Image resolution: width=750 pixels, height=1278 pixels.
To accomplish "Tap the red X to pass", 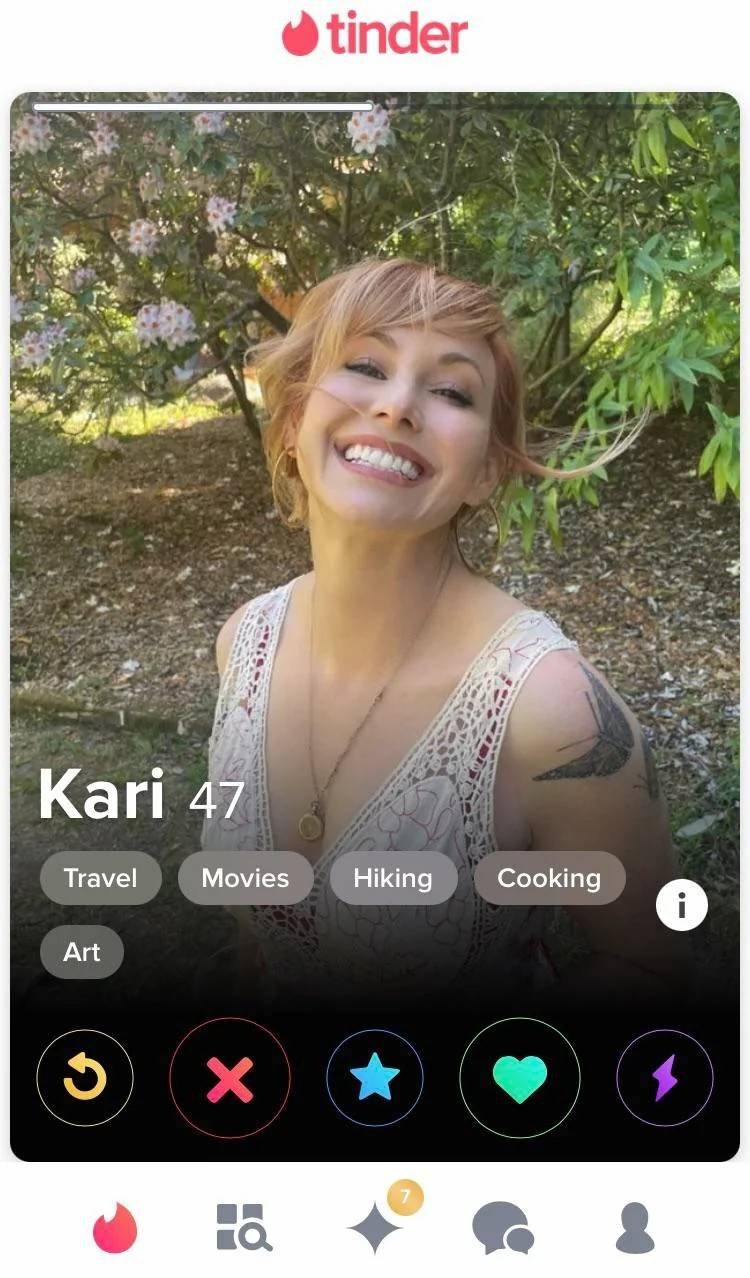I will click(230, 1078).
